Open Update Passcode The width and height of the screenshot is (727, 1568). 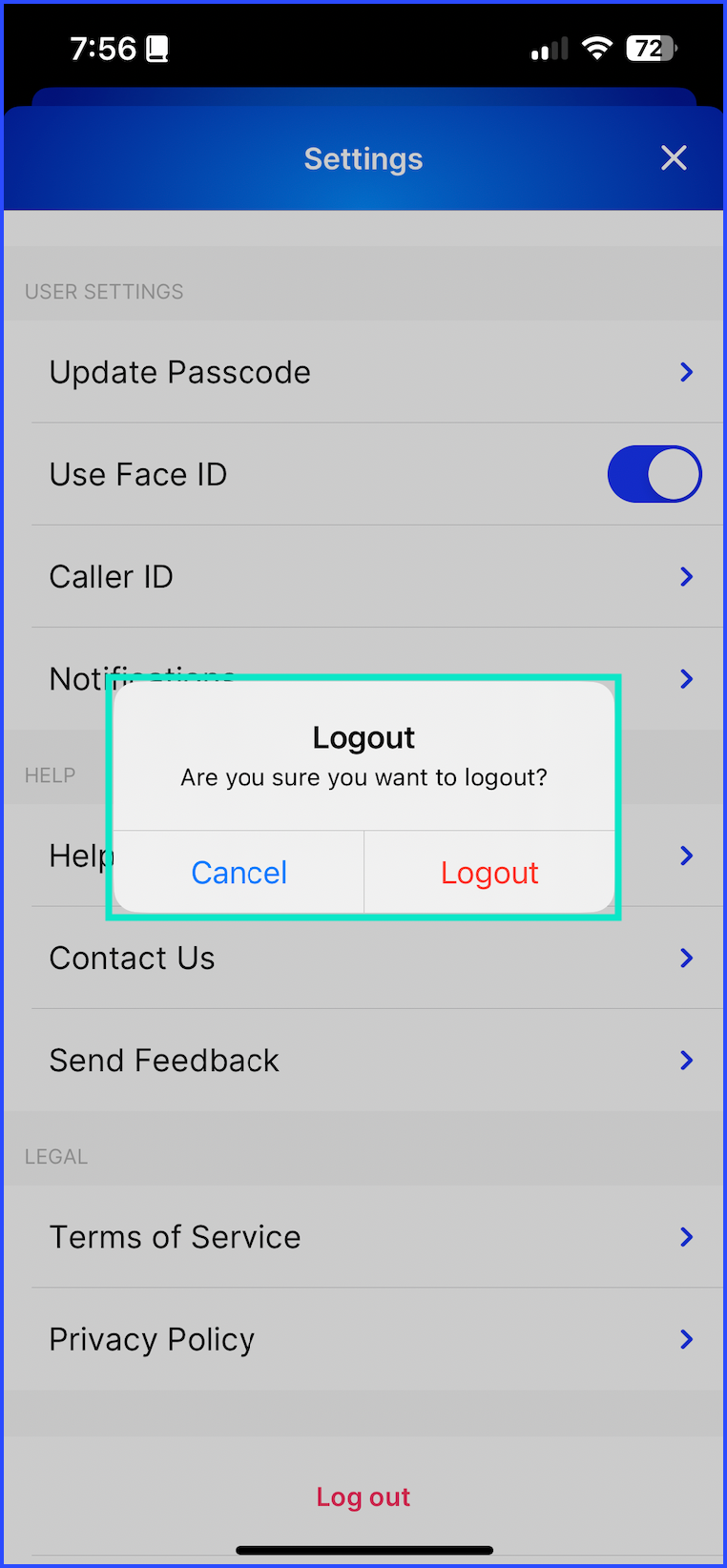click(363, 372)
